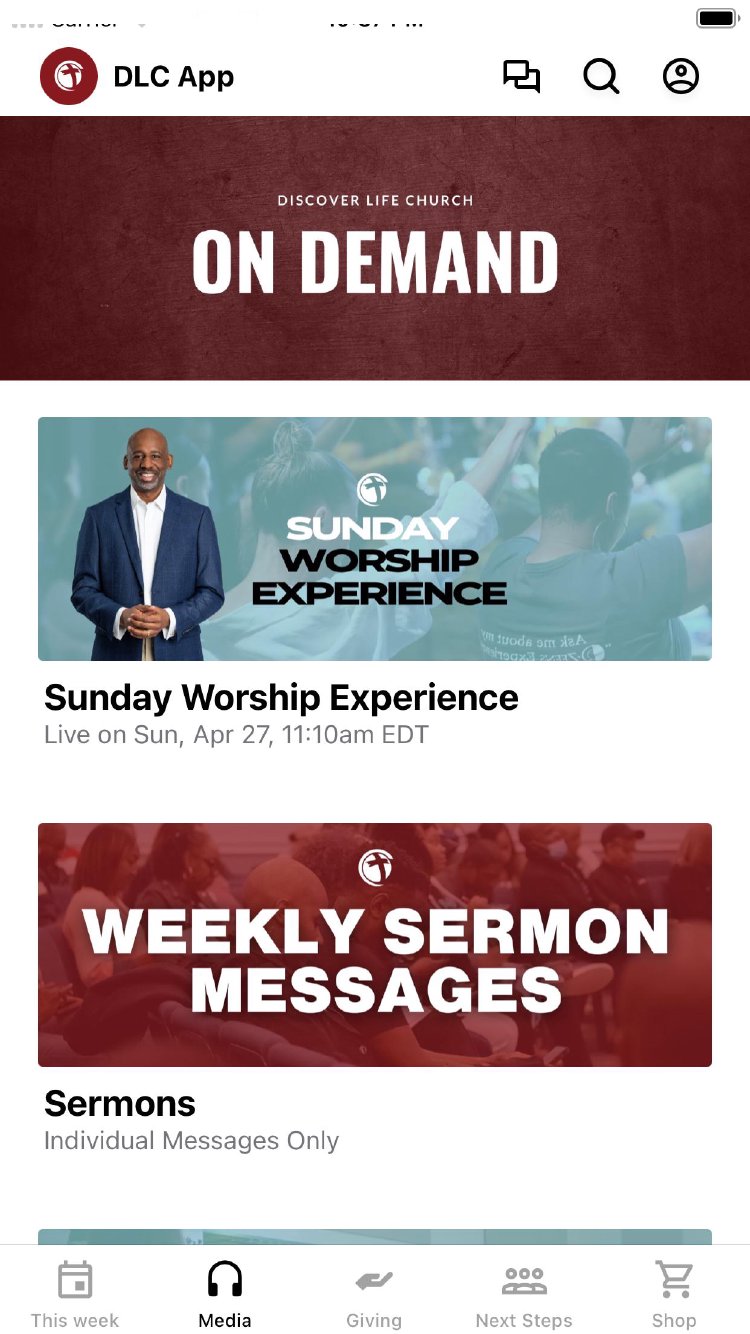This screenshot has width=750, height=1334.
Task: Go to the Giving tab
Action: click(x=374, y=1293)
